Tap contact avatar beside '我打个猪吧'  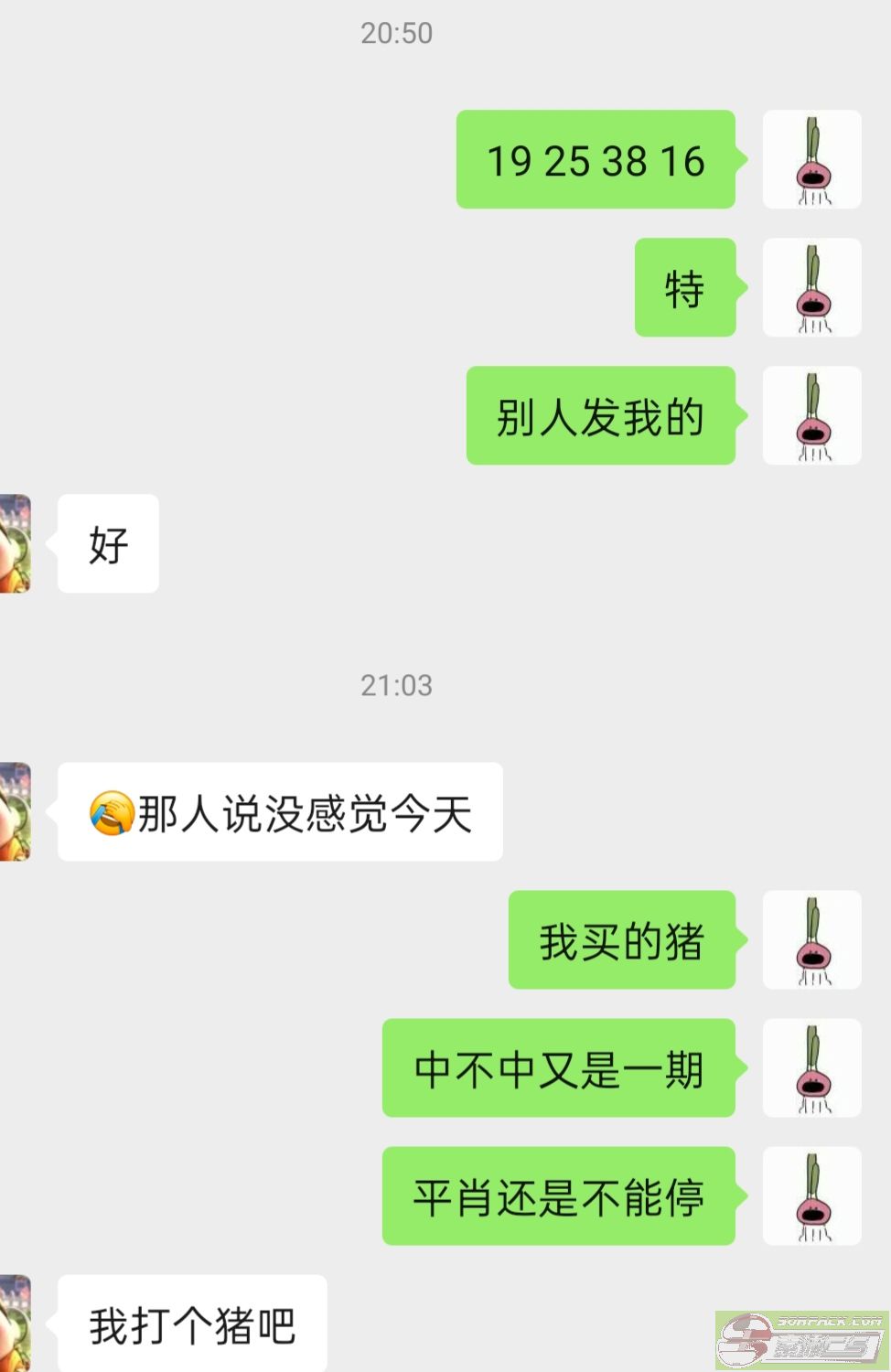click(x=15, y=1323)
